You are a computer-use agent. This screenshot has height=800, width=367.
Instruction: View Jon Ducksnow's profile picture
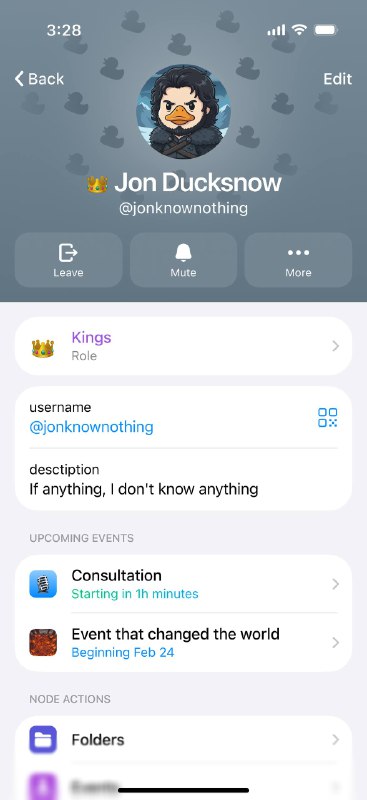pyautogui.click(x=183, y=111)
